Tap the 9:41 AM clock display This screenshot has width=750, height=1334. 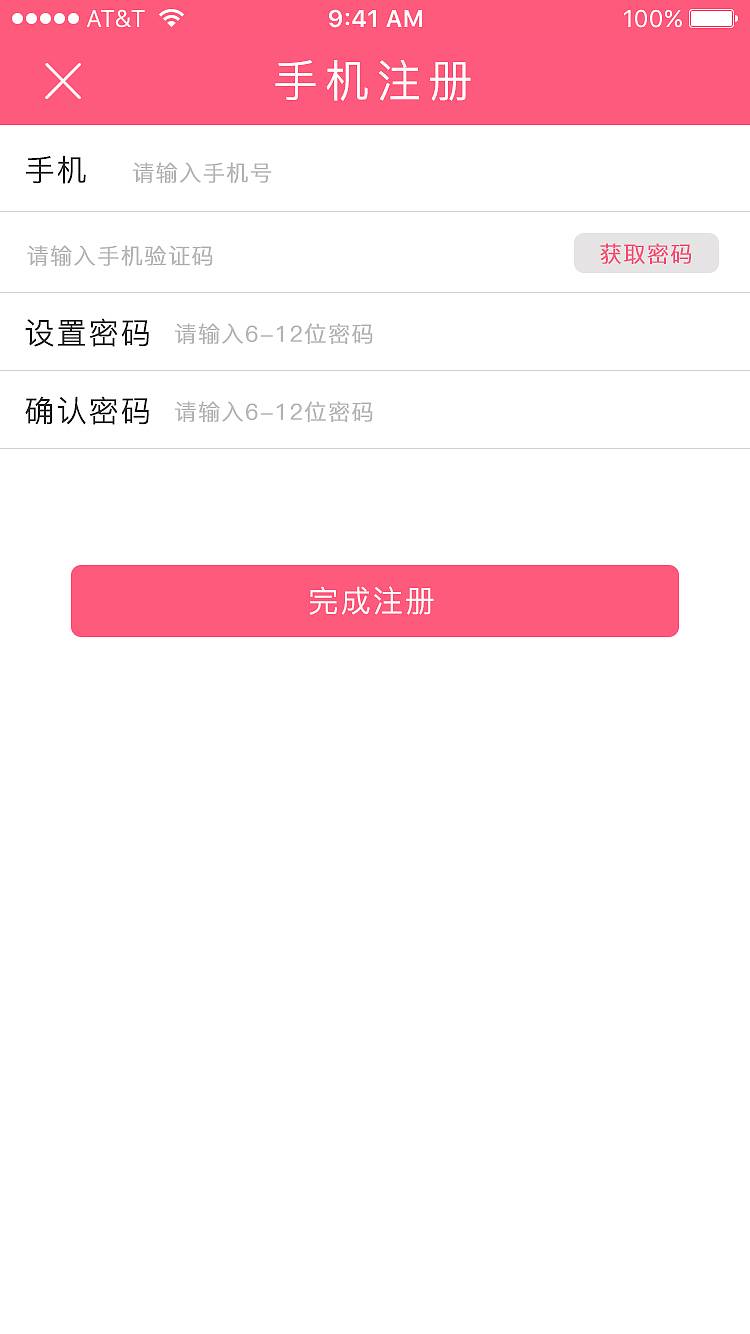point(376,17)
